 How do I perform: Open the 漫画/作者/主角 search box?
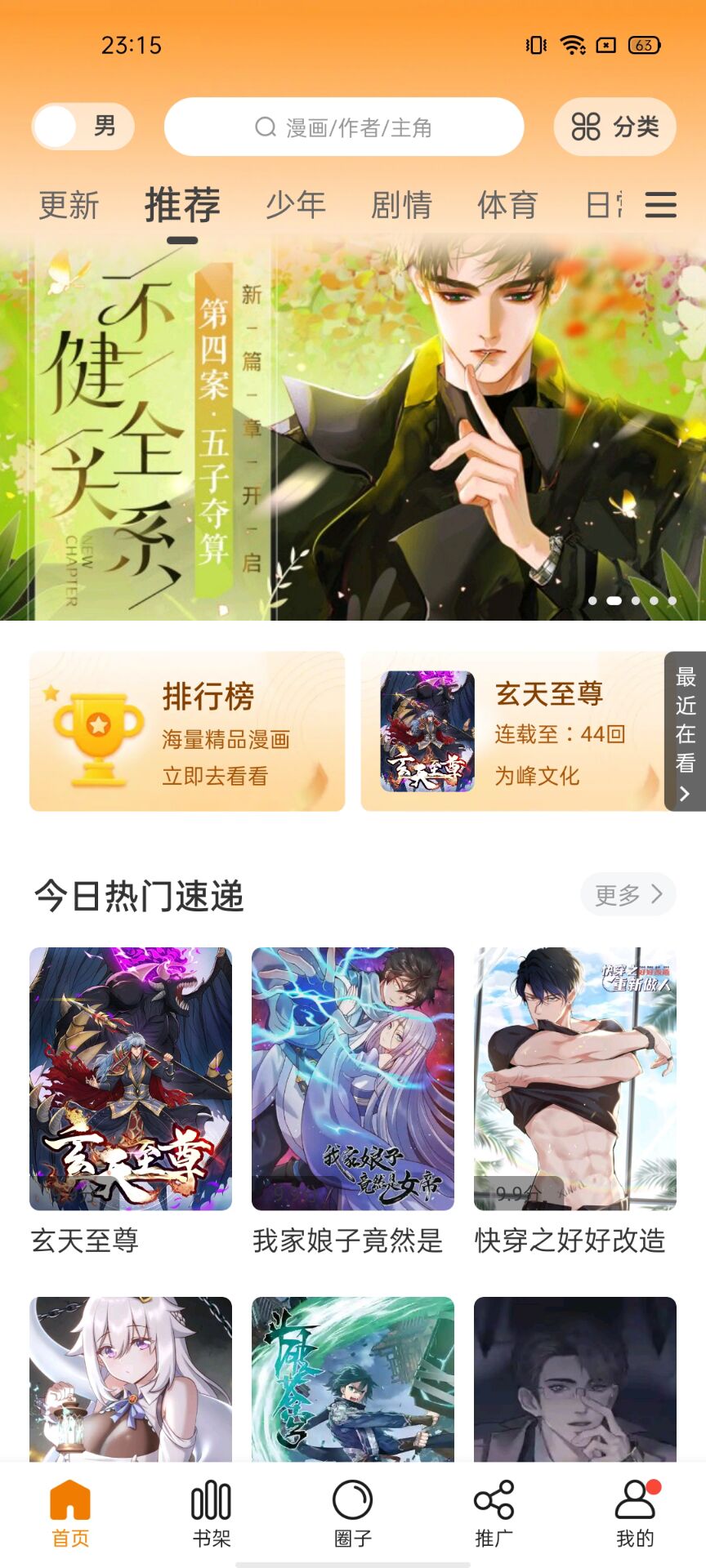pyautogui.click(x=343, y=127)
